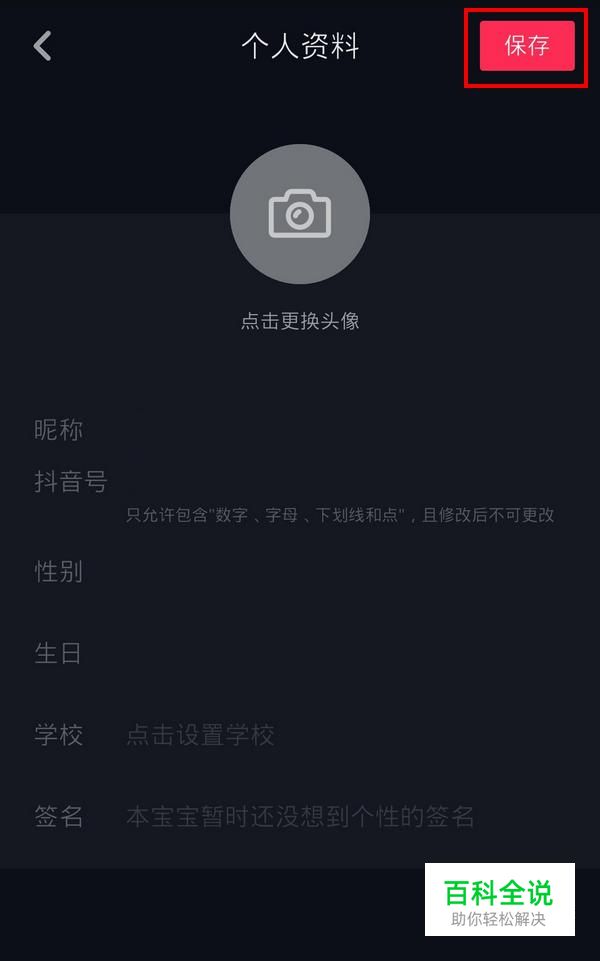Screen dimensions: 600x961
Task: Edit the 签名 signature field
Action: [x=300, y=817]
